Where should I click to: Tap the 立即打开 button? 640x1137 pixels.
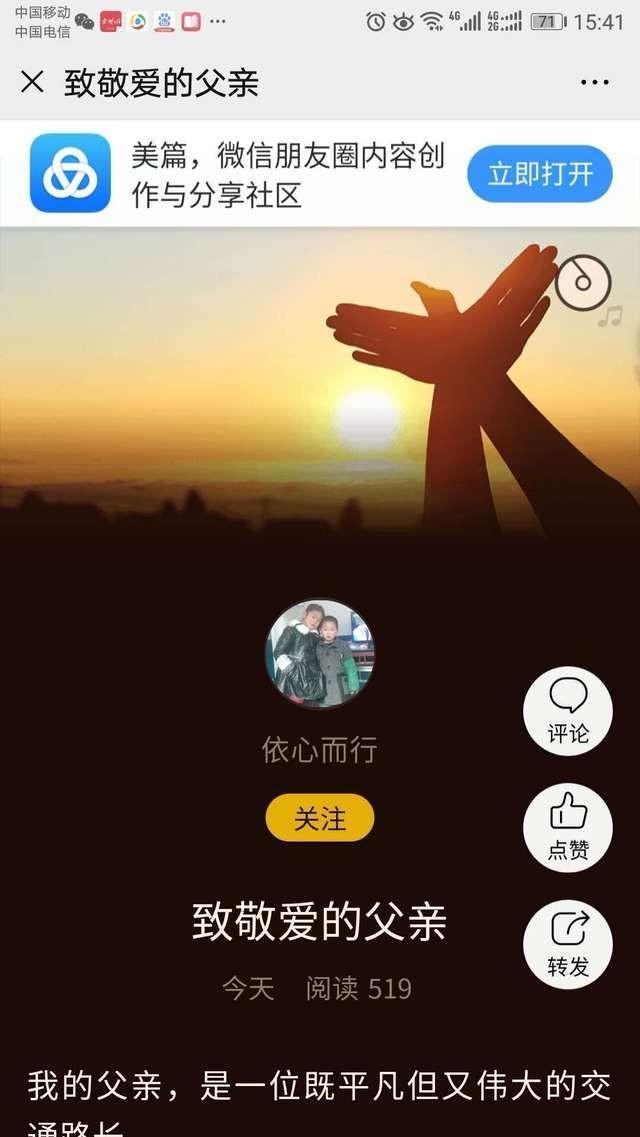[540, 174]
